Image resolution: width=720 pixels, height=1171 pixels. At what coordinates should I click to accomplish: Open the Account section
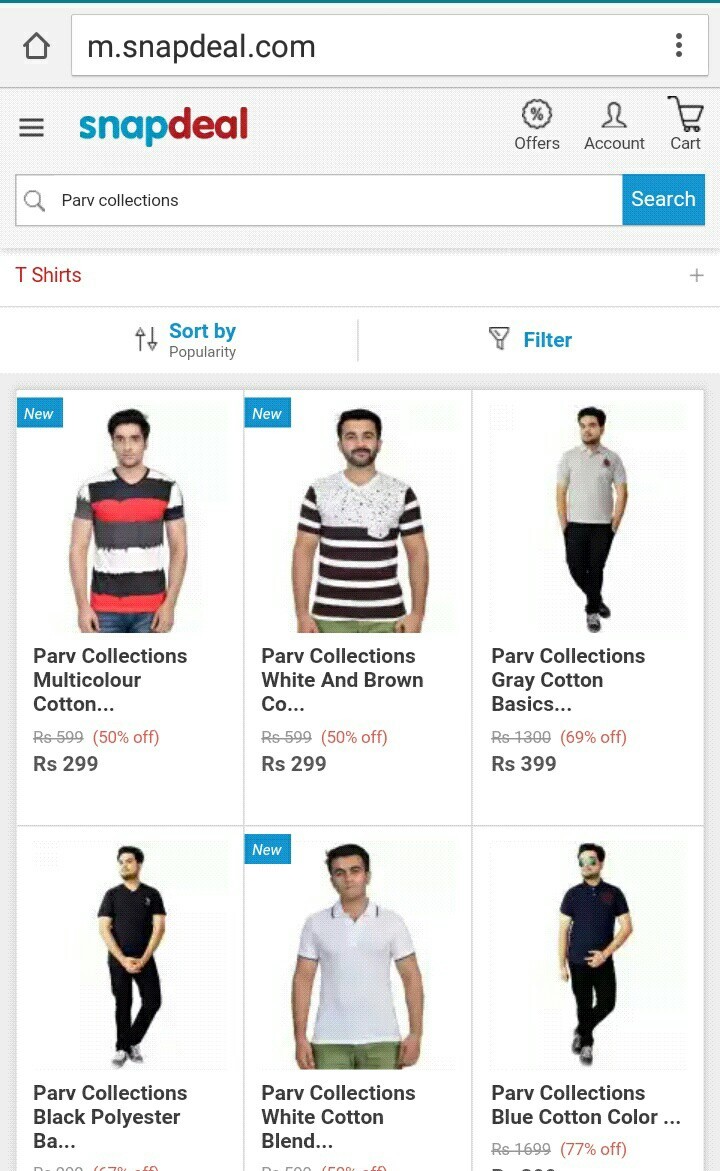click(x=614, y=126)
